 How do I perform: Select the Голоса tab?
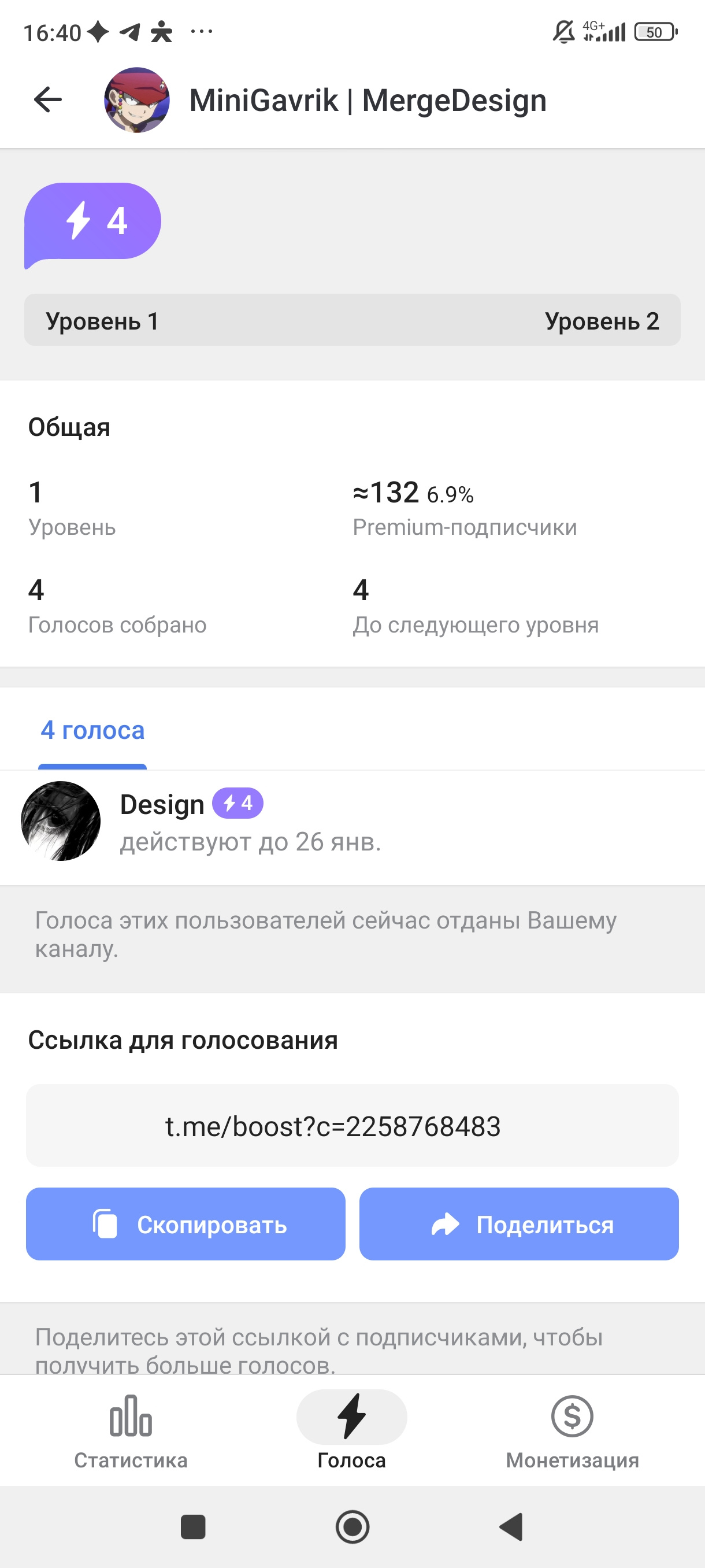pyautogui.click(x=351, y=1430)
